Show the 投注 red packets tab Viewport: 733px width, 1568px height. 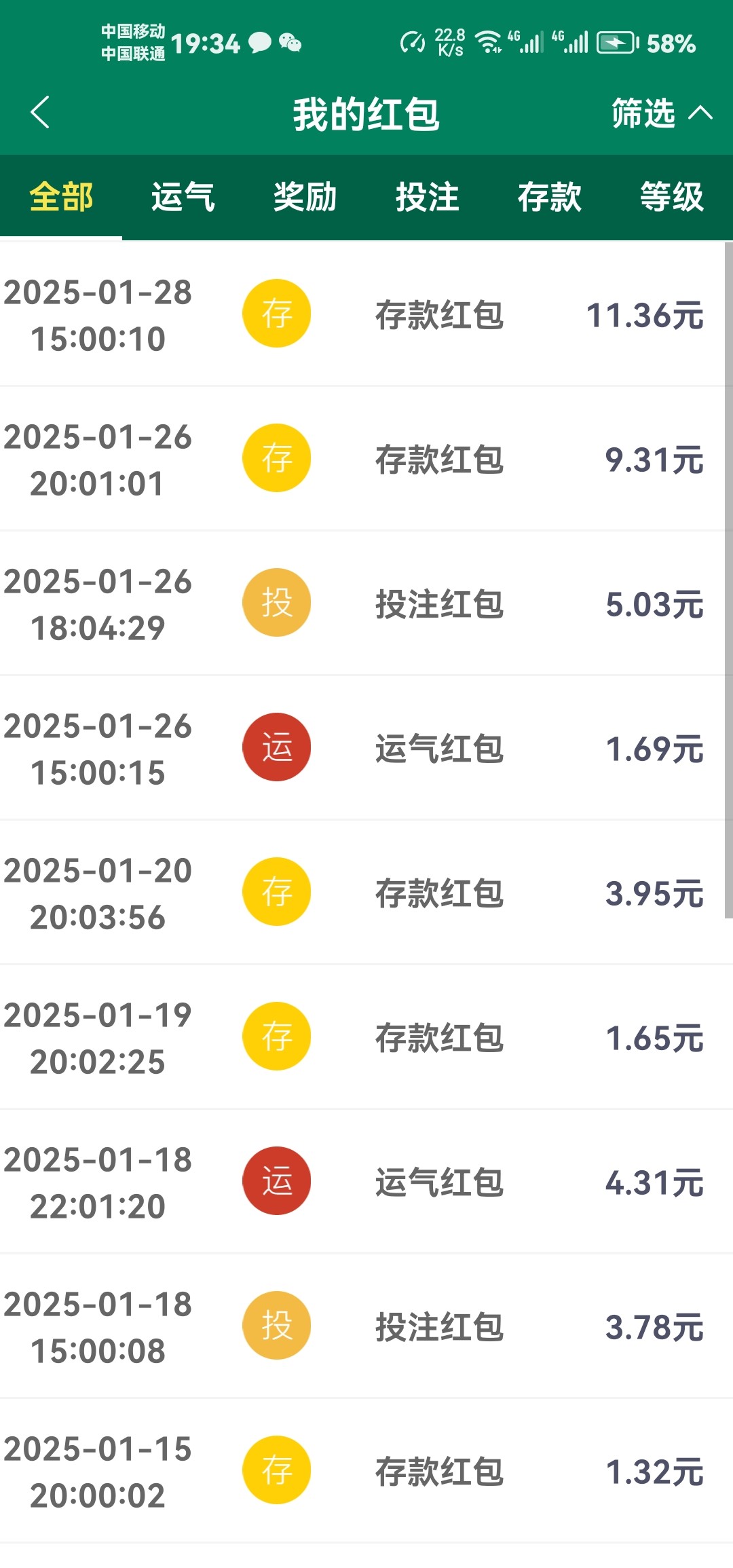tap(428, 198)
